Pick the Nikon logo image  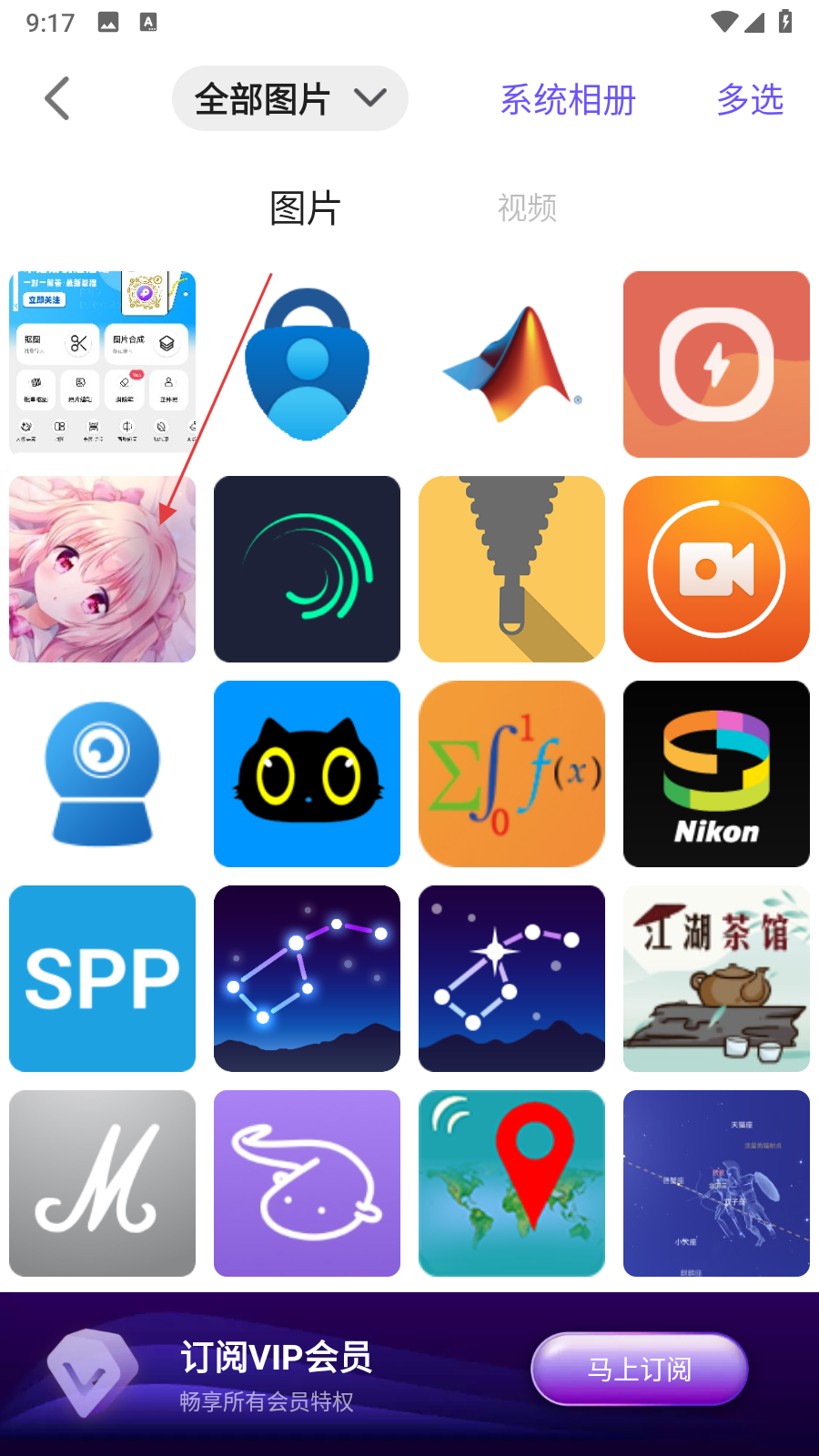(716, 773)
